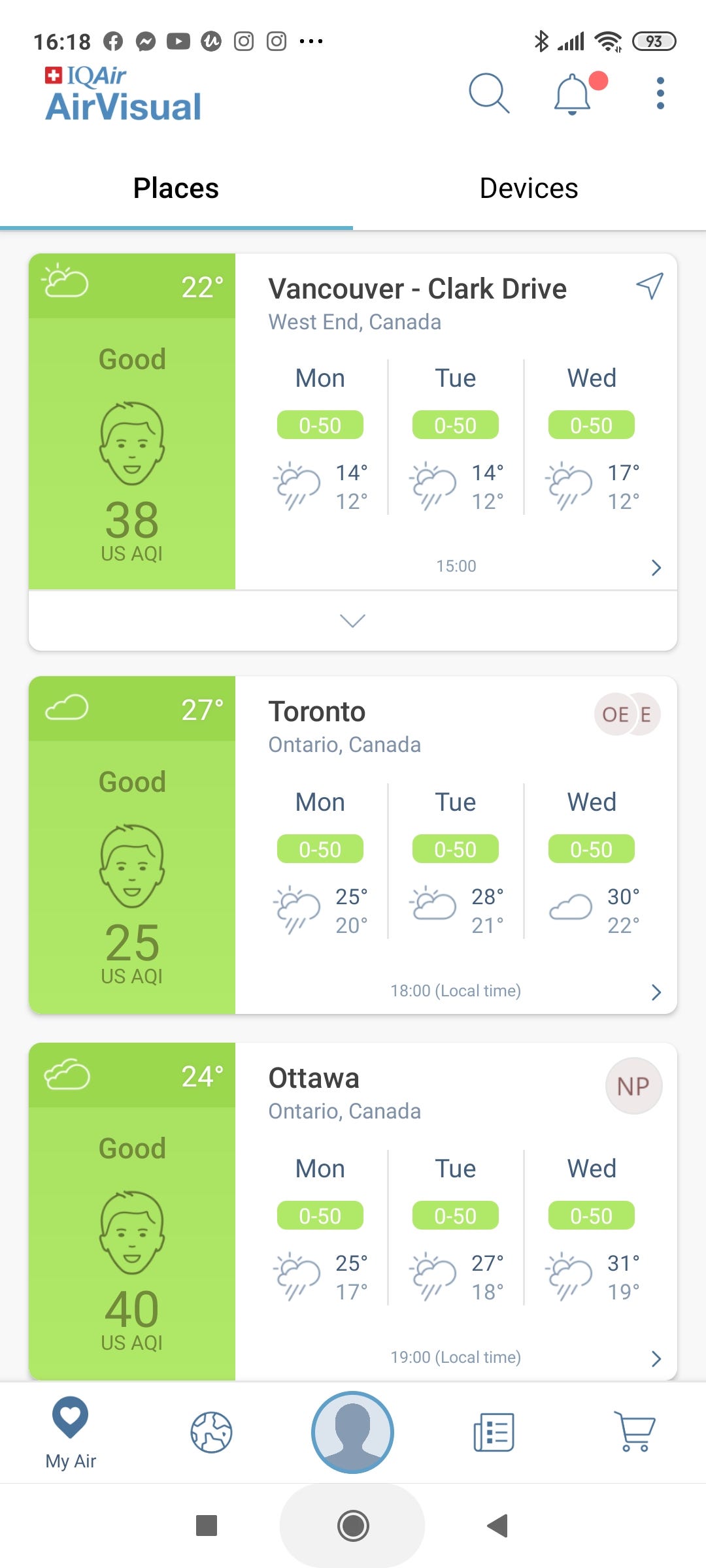Viewport: 706px width, 1568px height.
Task: Tap the system back button
Action: point(498,1526)
